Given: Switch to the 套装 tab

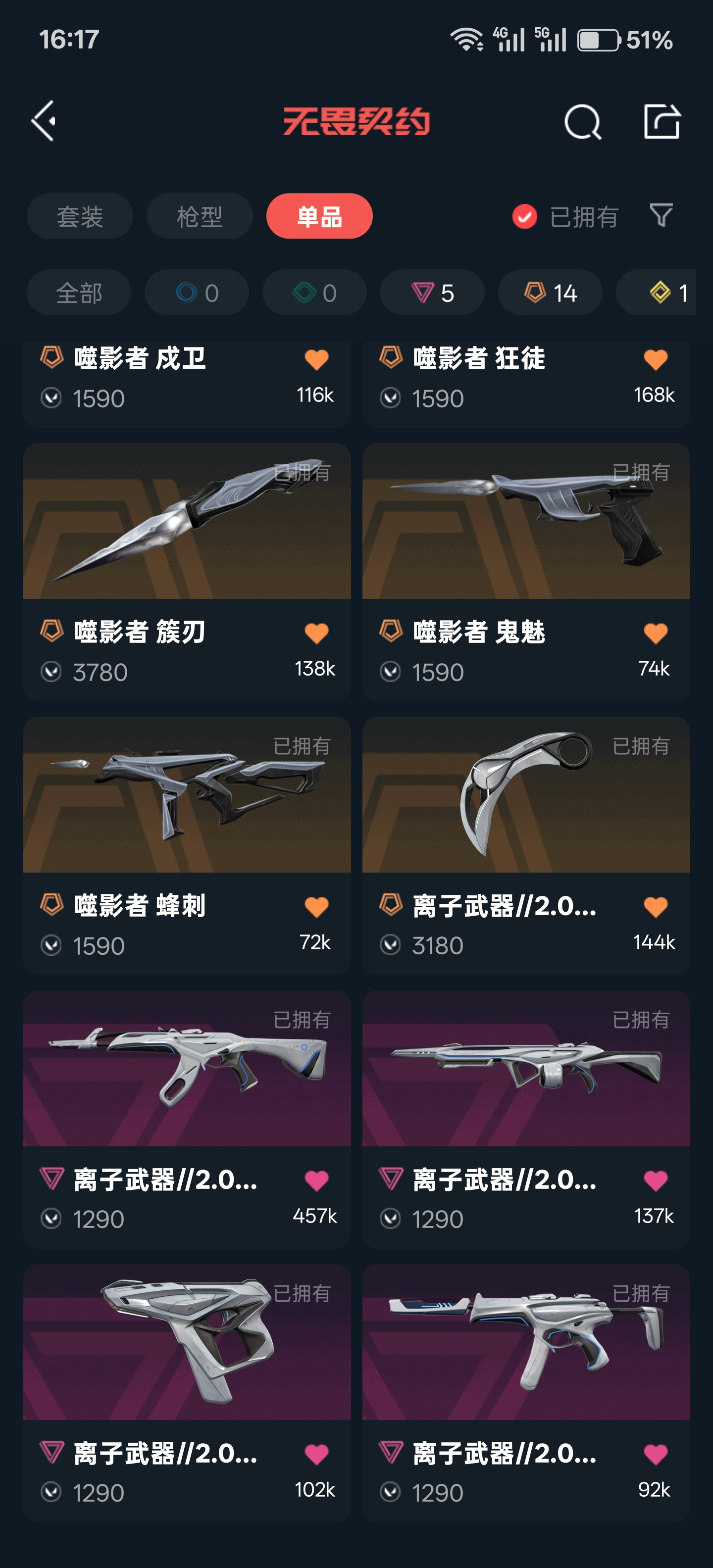Looking at the screenshot, I should [x=80, y=216].
